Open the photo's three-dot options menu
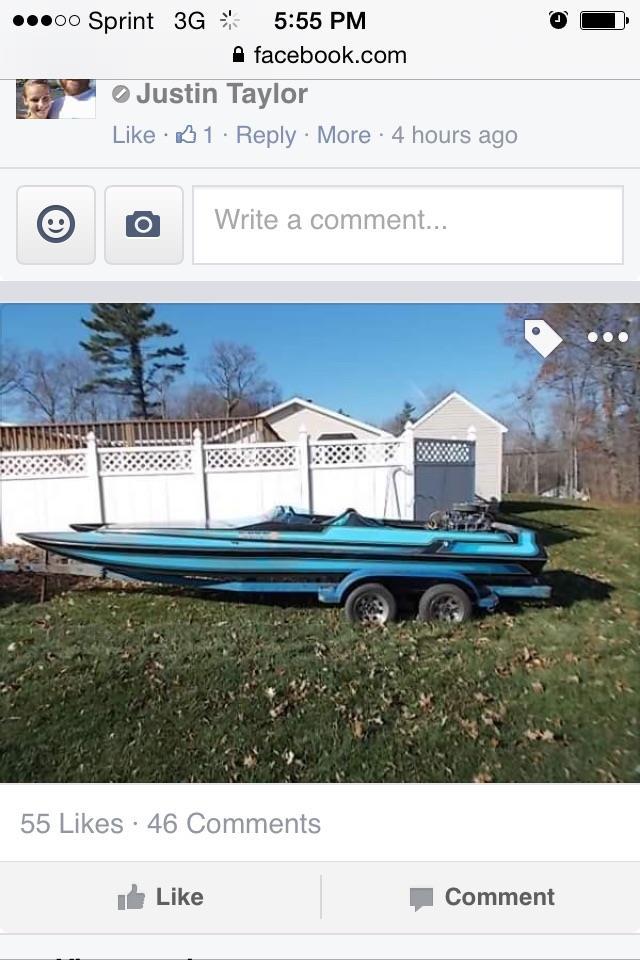The height and width of the screenshot is (960, 640). click(x=607, y=337)
